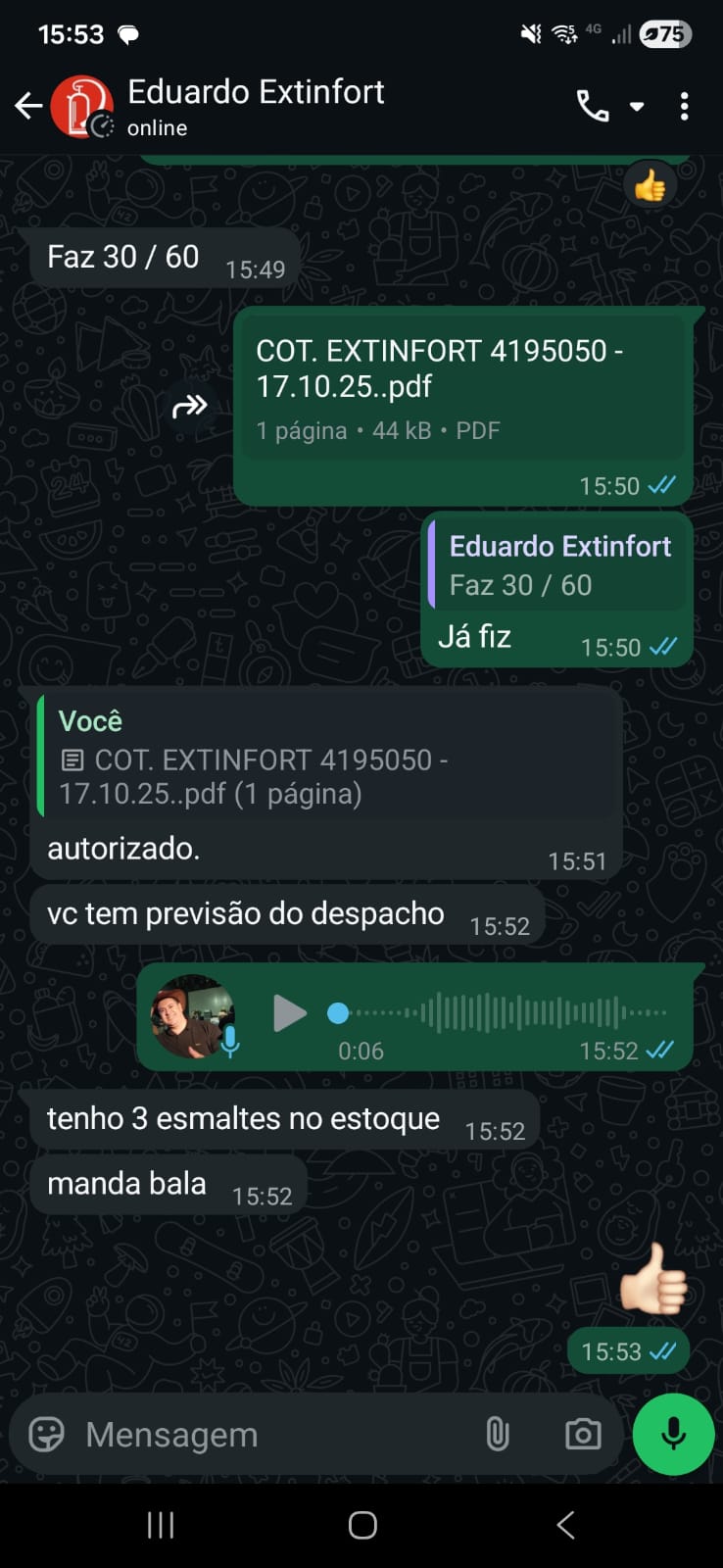
Task: Attach a file with the paperclip
Action: [498, 1435]
